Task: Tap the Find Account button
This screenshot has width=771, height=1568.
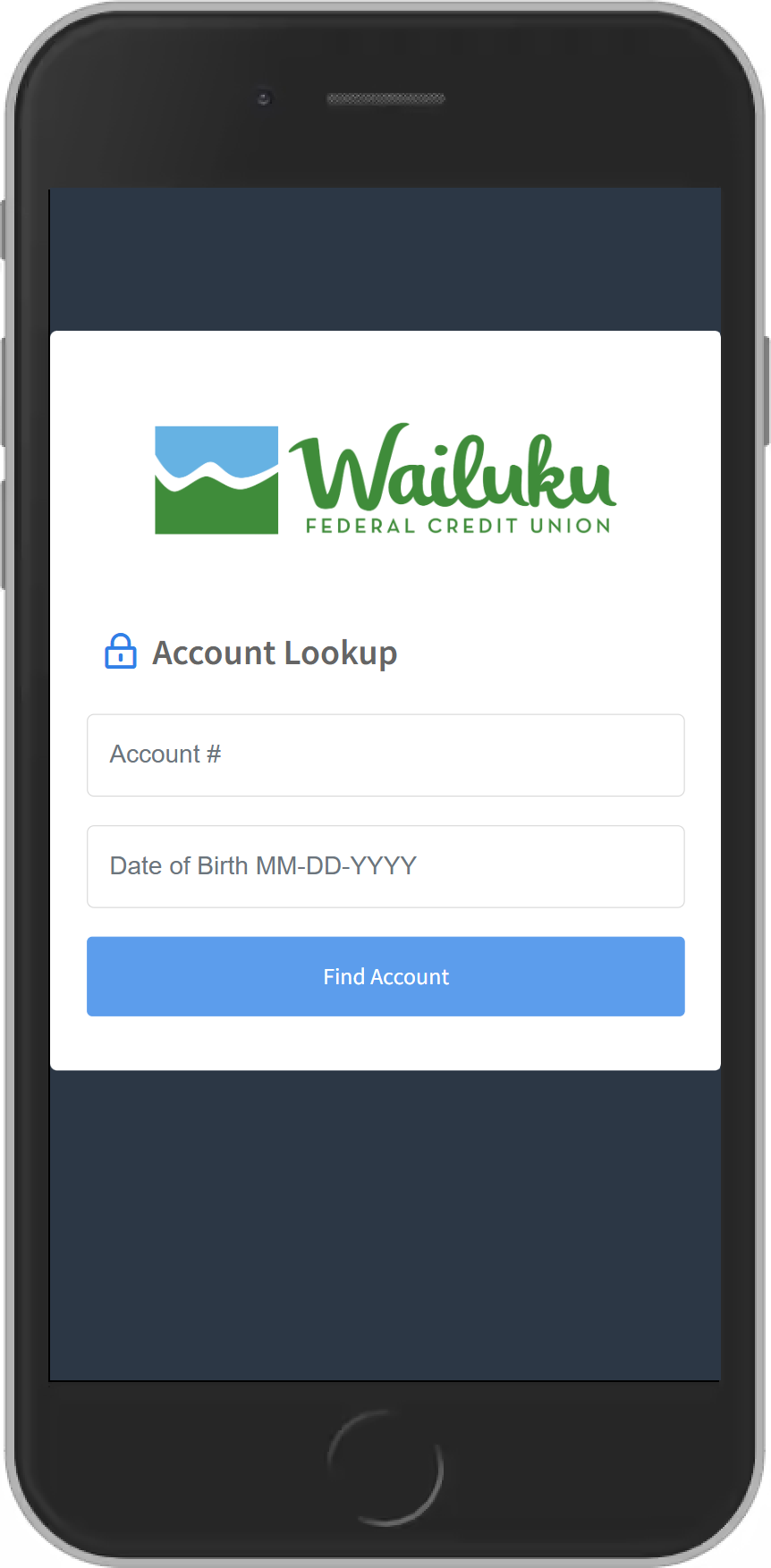Action: [x=385, y=976]
